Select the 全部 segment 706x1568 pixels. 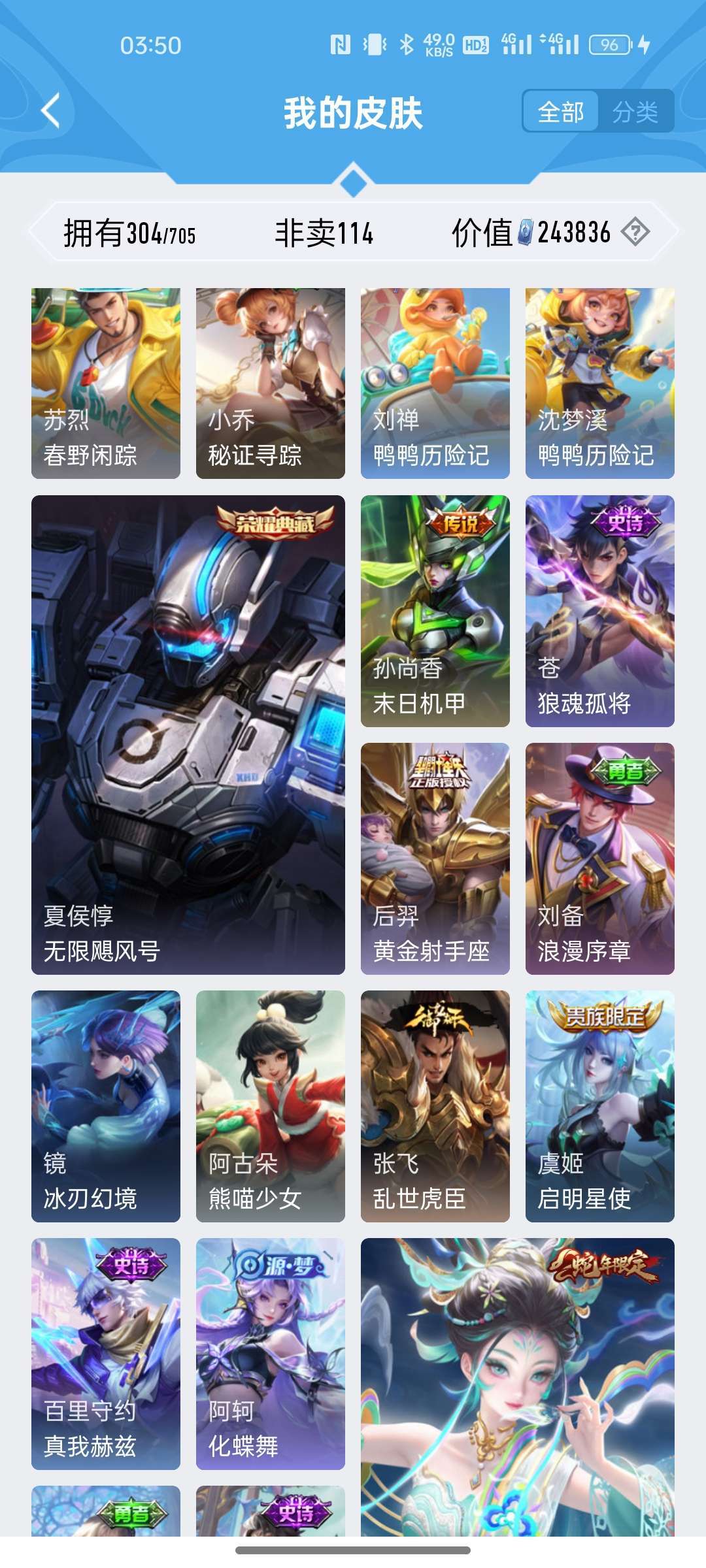point(560,112)
